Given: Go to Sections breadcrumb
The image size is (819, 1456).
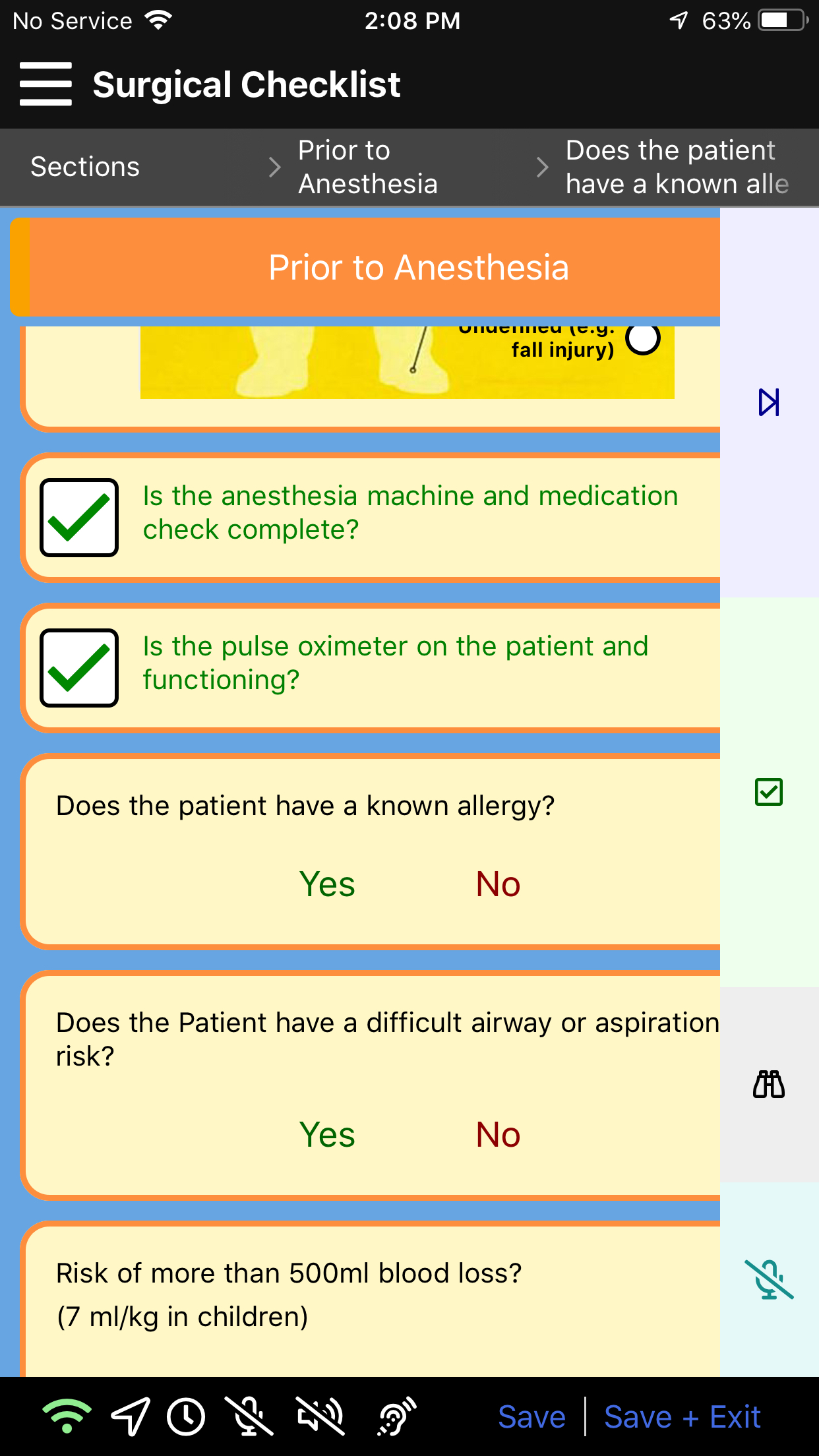Looking at the screenshot, I should click(85, 167).
